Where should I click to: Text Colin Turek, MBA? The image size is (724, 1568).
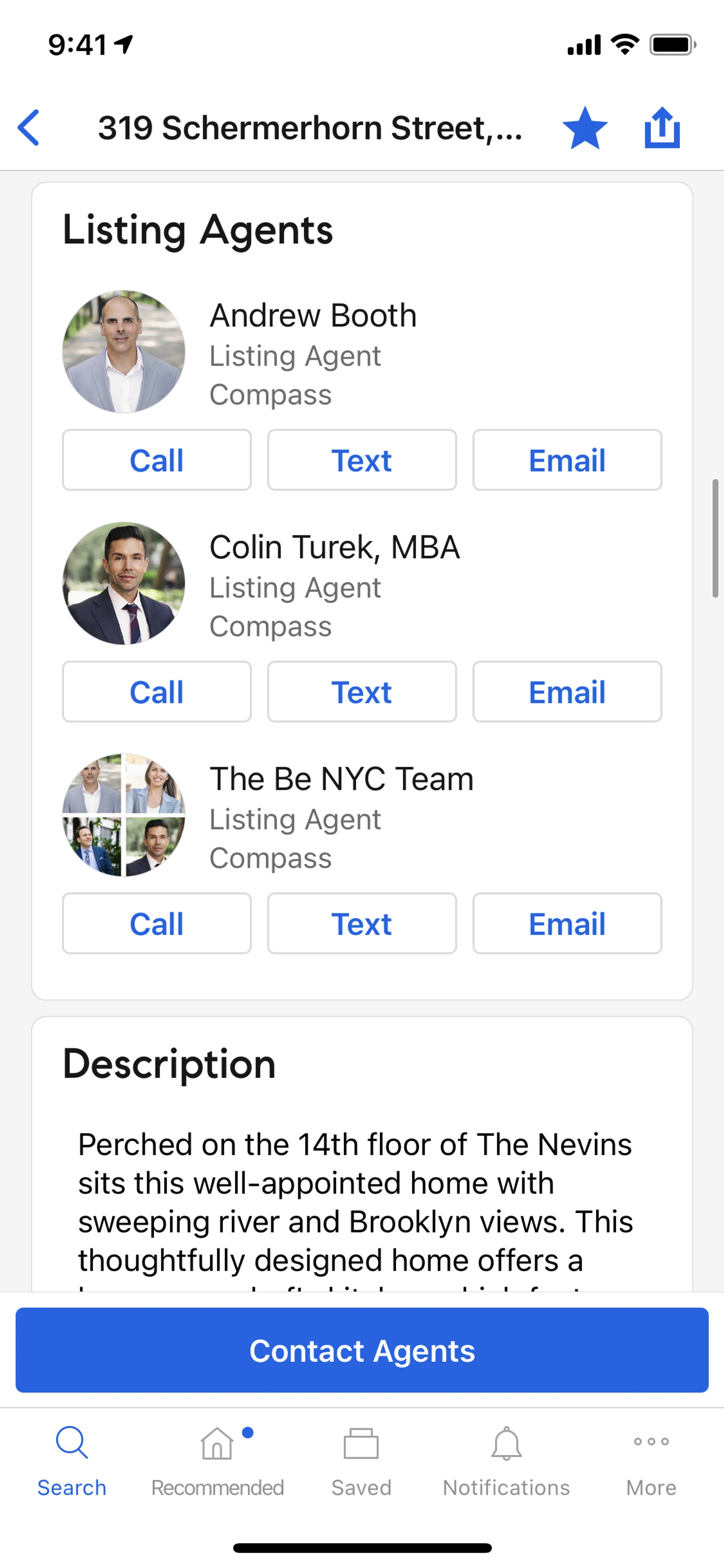coord(361,692)
